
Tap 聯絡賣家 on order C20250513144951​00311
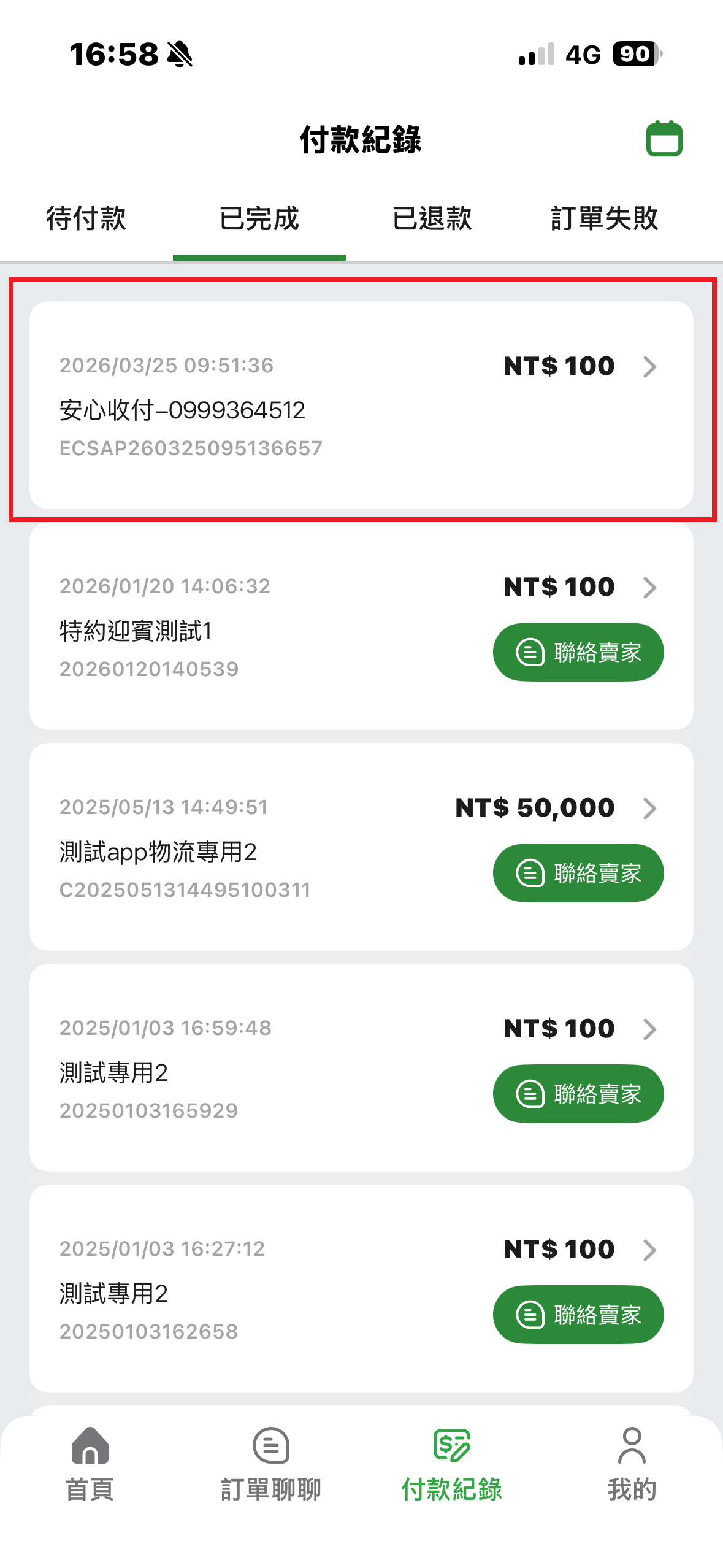tap(578, 873)
